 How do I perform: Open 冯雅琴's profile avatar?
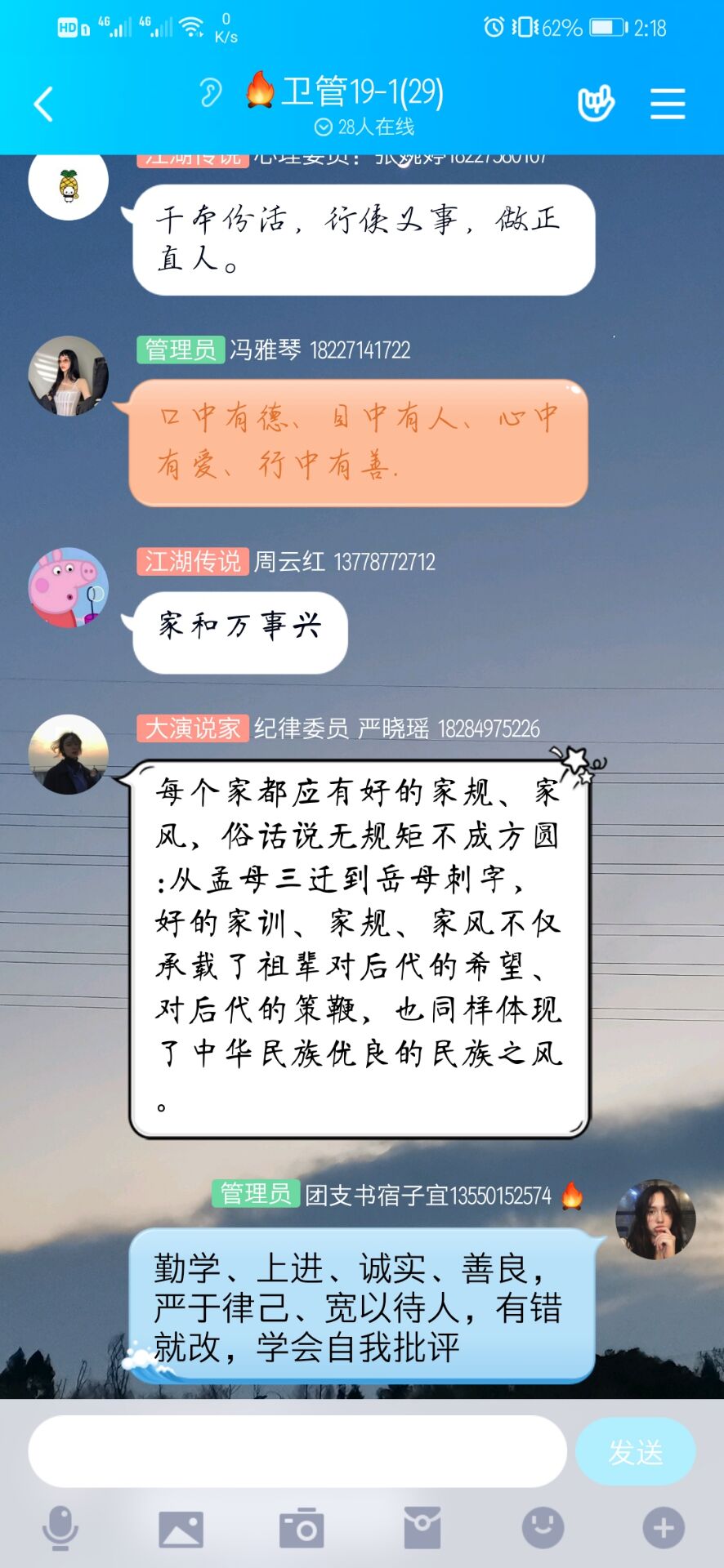tap(69, 376)
